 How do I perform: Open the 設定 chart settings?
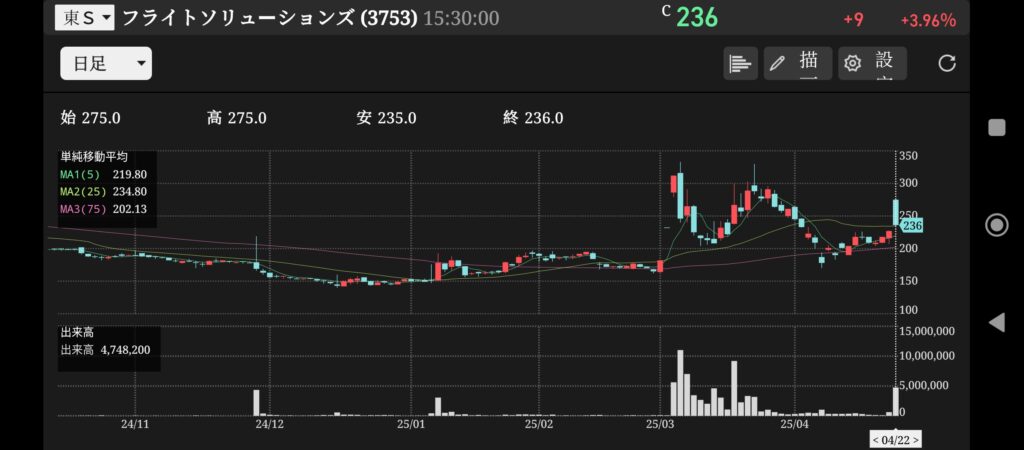point(872,64)
